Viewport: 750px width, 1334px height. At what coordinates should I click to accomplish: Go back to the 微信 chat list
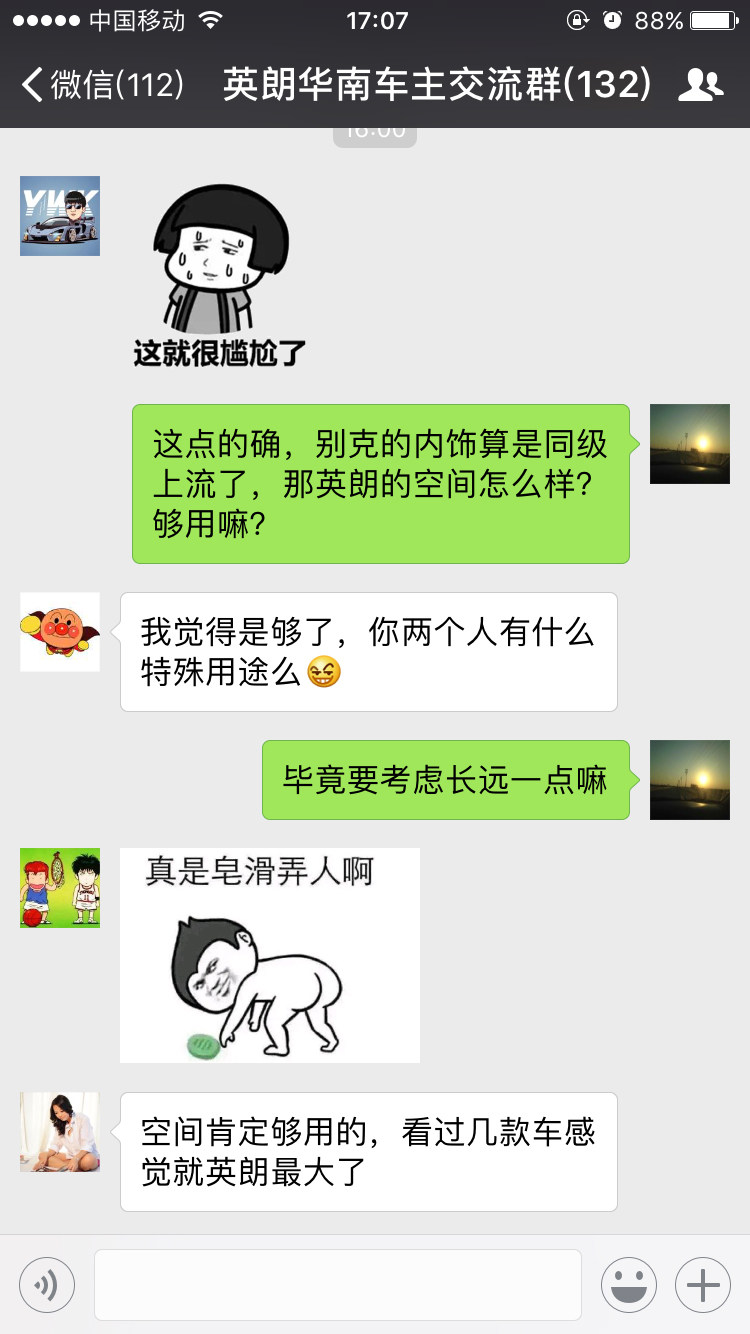pyautogui.click(x=100, y=85)
